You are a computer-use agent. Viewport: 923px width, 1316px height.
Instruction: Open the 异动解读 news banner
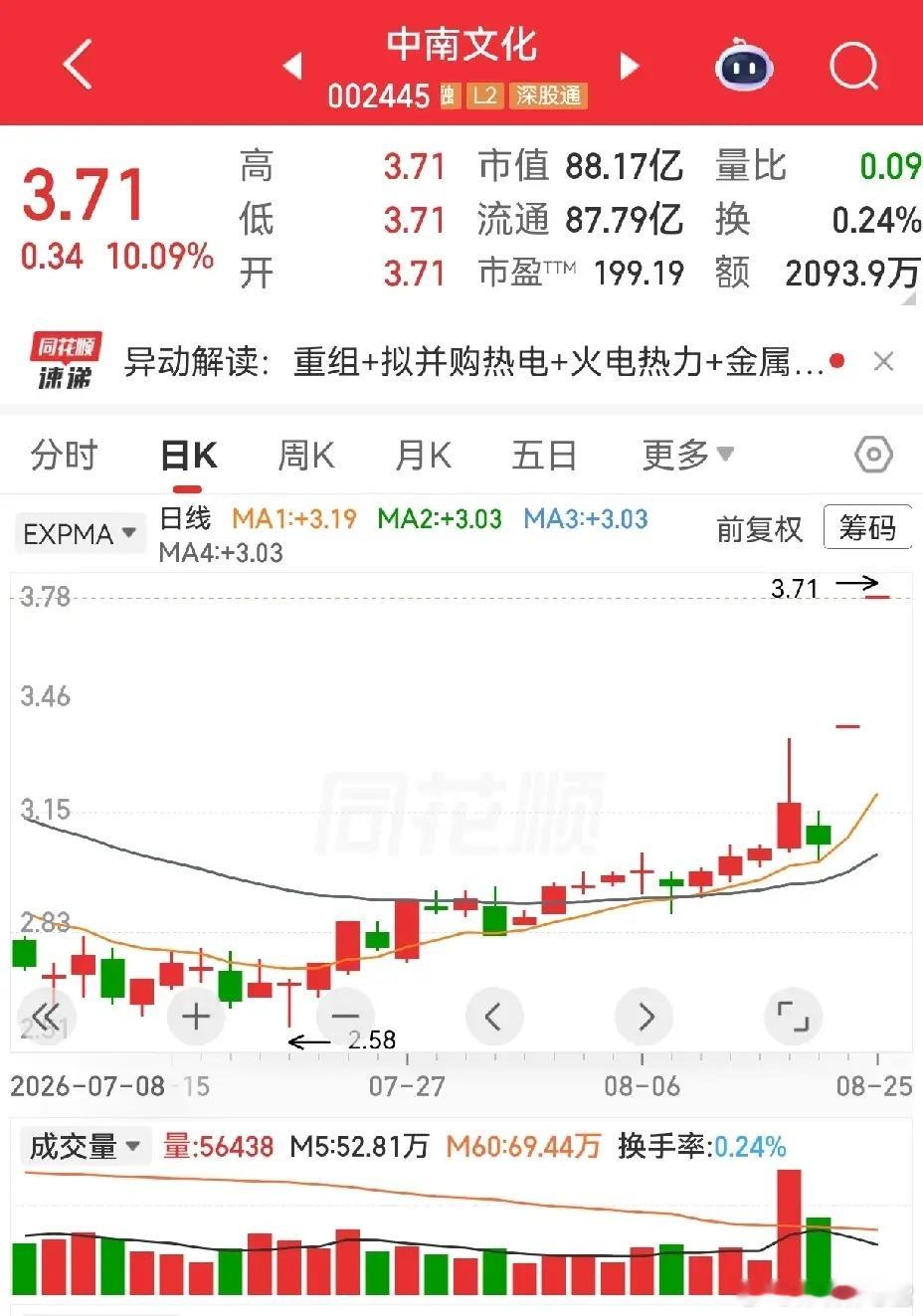click(473, 362)
